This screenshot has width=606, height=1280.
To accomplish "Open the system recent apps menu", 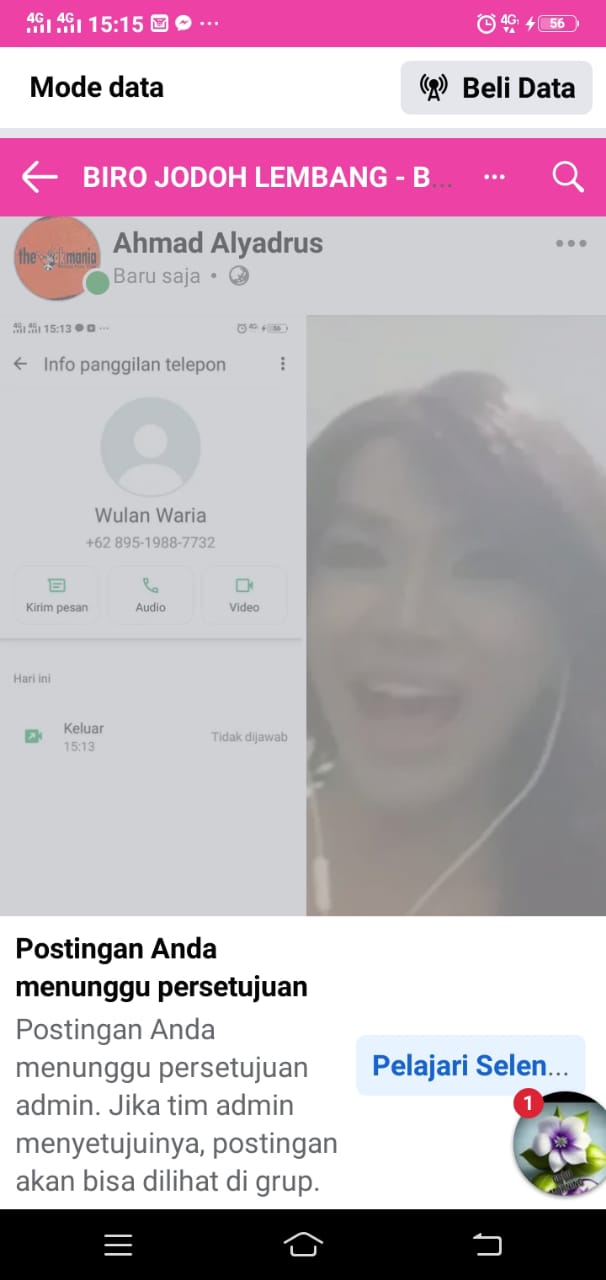I will (x=118, y=1244).
